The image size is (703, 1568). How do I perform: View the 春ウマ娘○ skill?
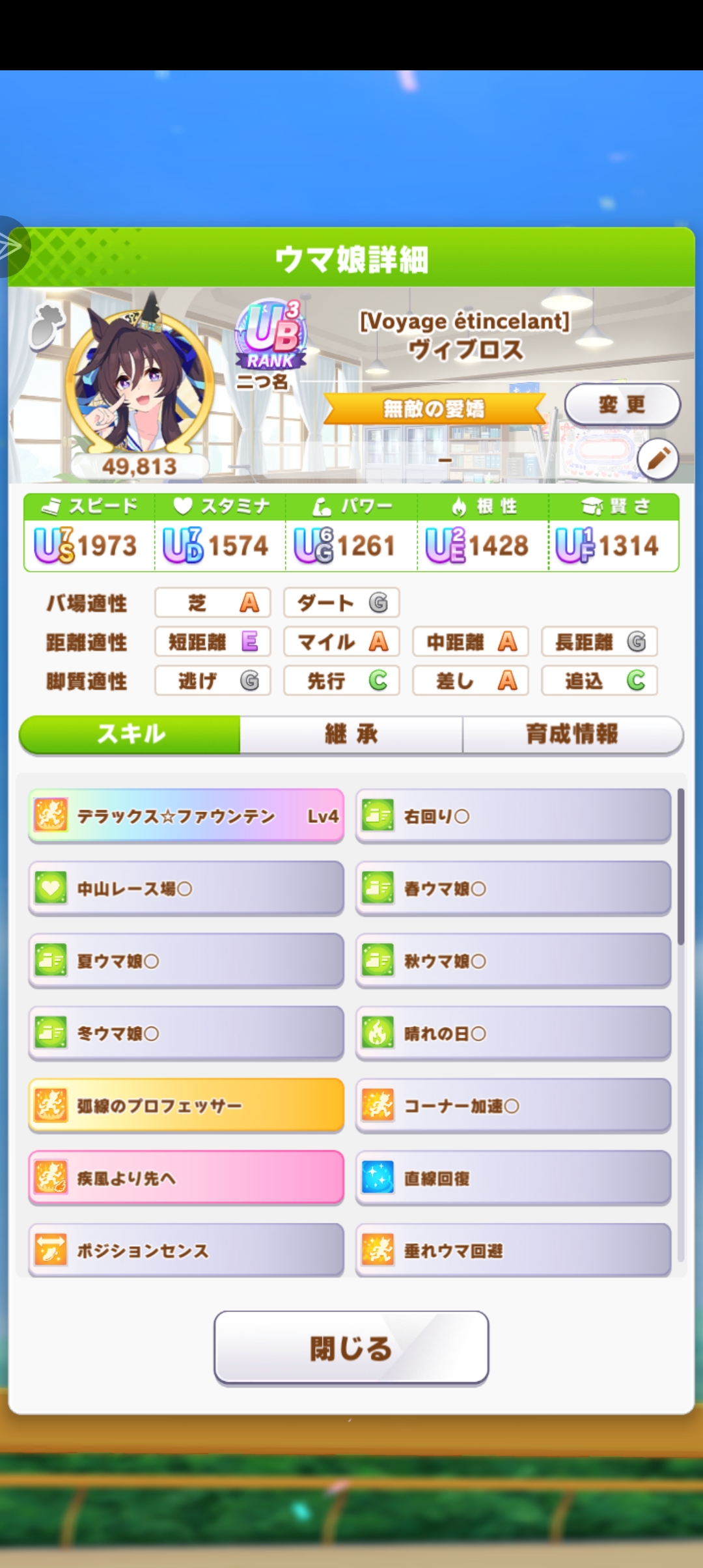(513, 888)
